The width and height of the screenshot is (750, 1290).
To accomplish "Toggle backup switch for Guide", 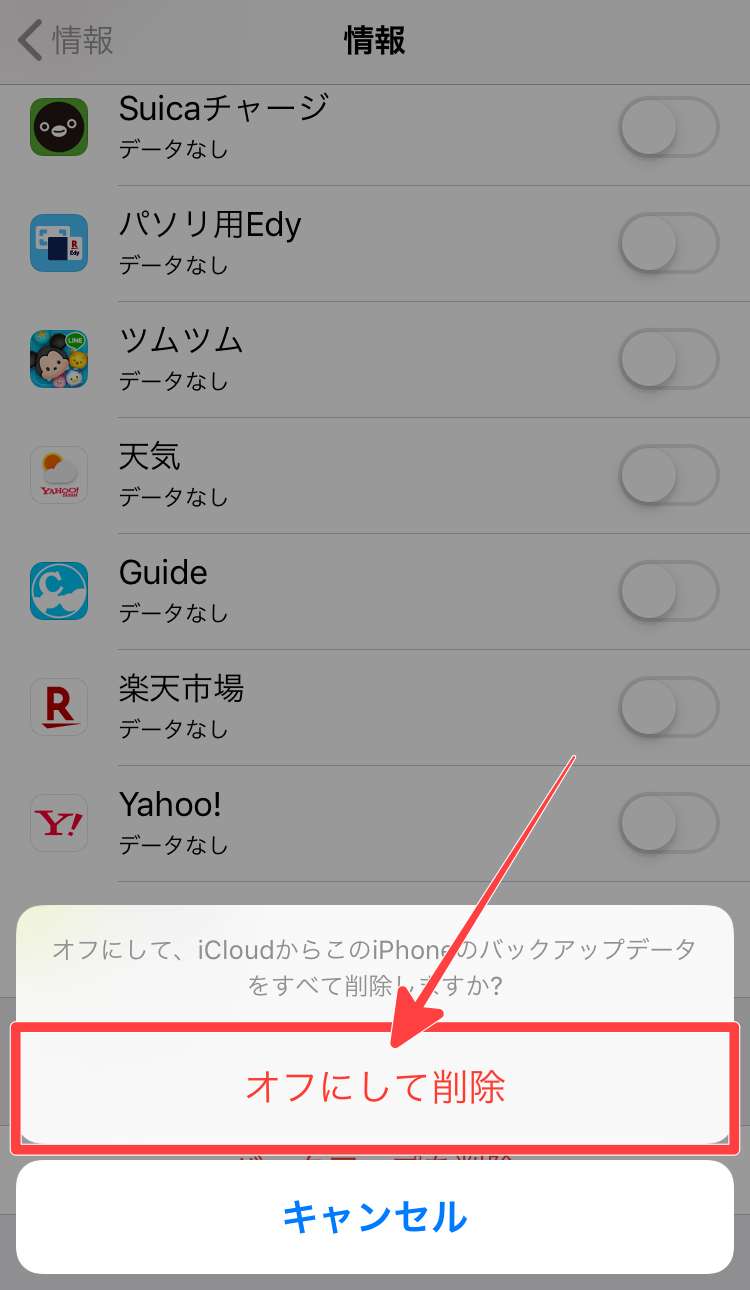I will click(x=668, y=591).
